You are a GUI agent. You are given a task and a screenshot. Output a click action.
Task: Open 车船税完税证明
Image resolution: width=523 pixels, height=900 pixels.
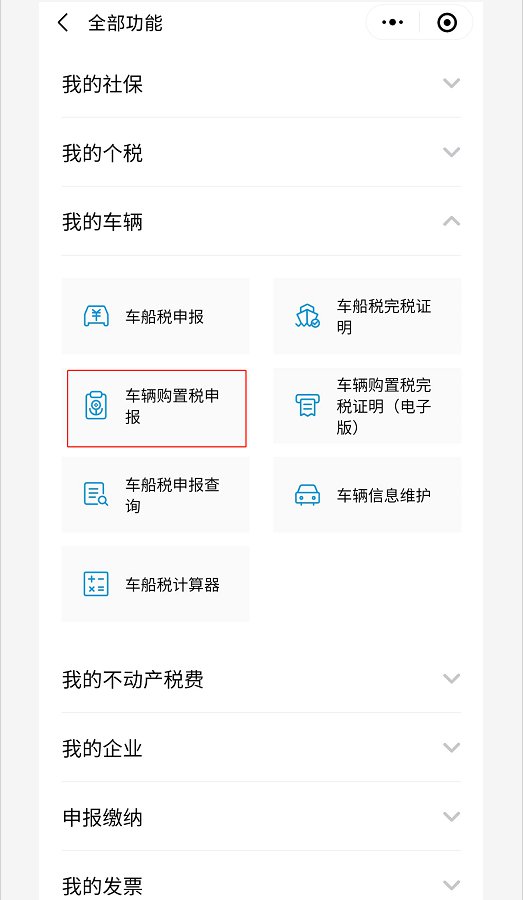[367, 316]
